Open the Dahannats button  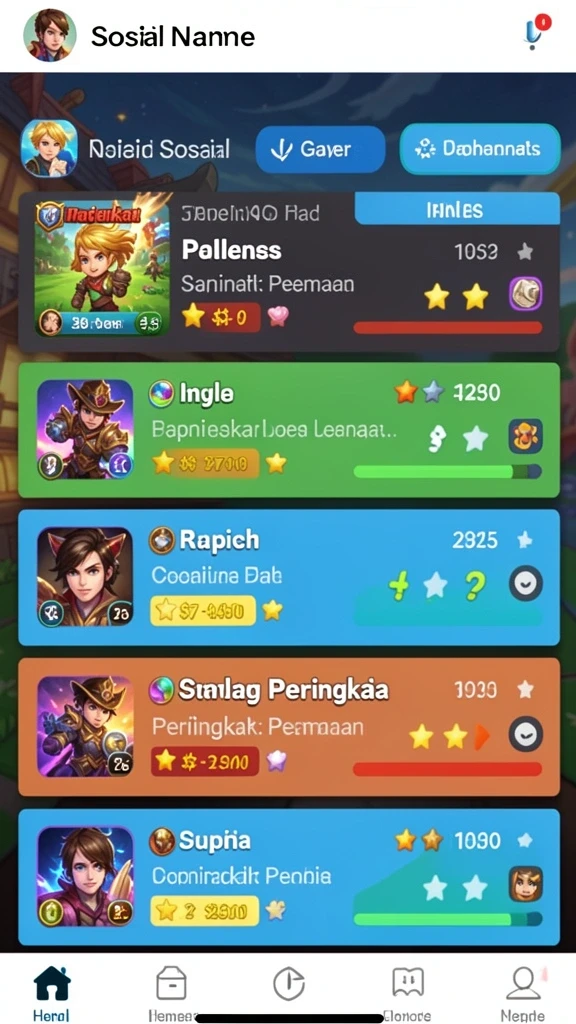[480, 149]
